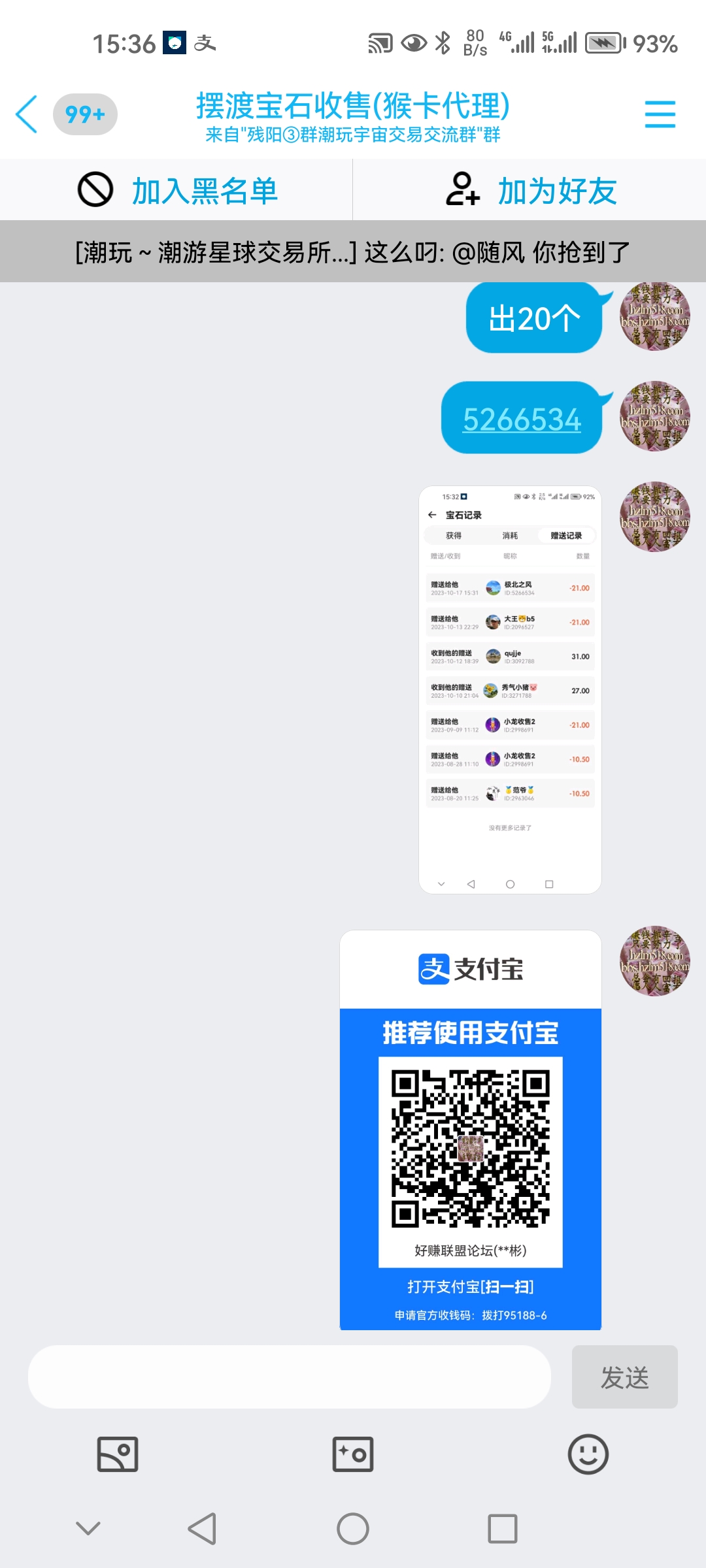Image resolution: width=706 pixels, height=1568 pixels.
Task: Tap 加入黑名单 to block this user
Action: click(177, 191)
